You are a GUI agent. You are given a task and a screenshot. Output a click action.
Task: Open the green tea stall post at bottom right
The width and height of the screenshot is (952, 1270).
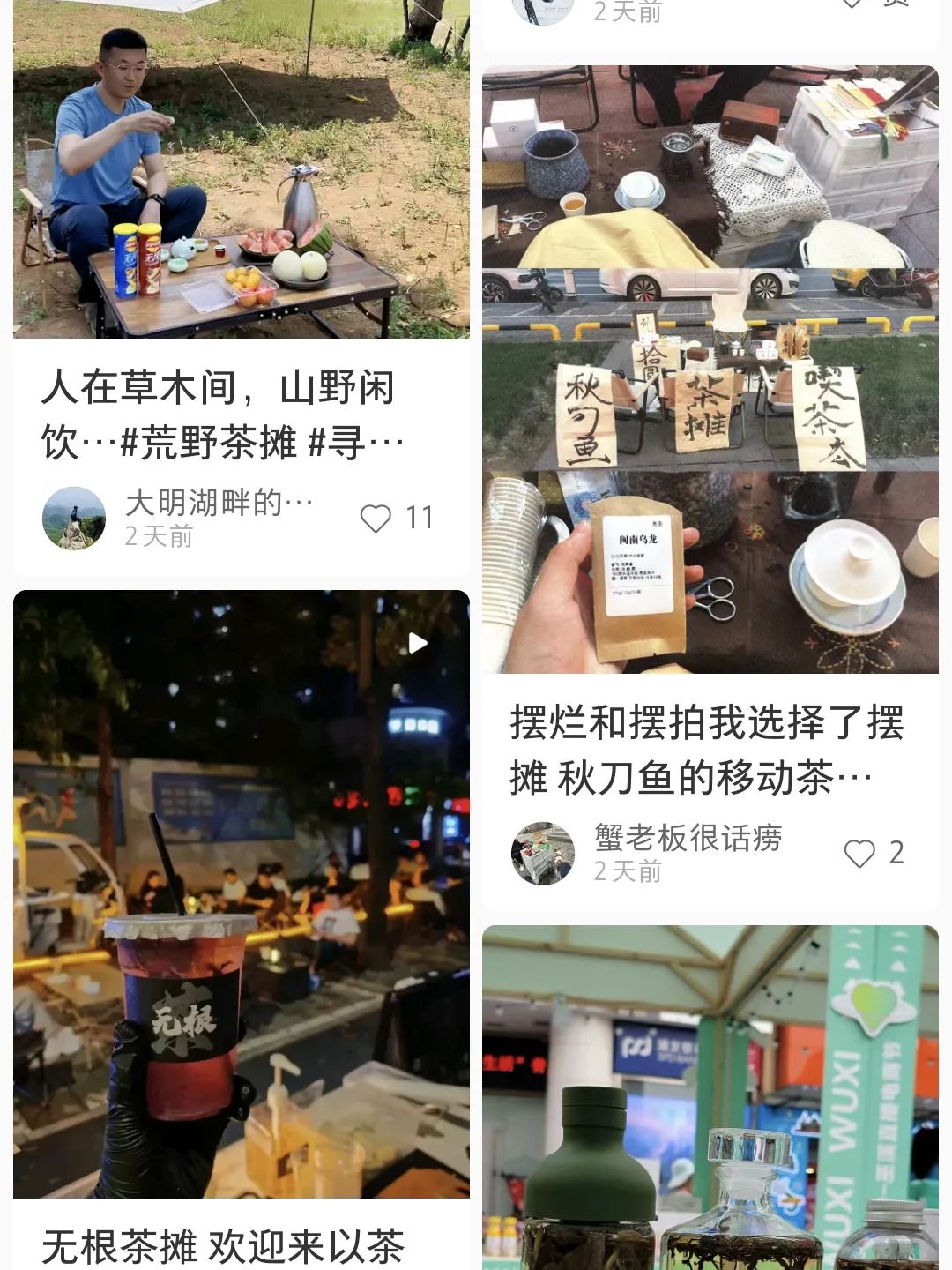tap(711, 1094)
